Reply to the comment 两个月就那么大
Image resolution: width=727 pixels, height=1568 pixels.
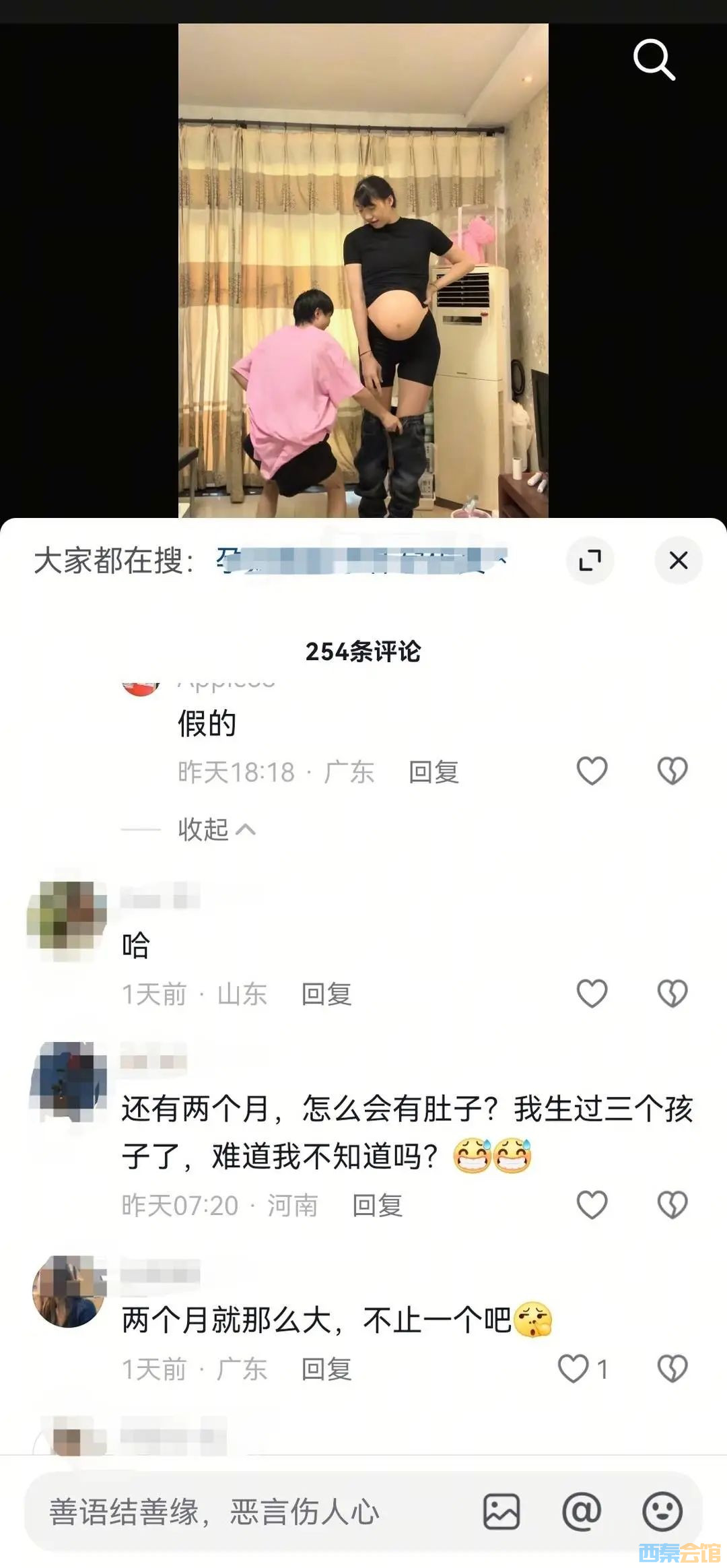[x=326, y=1369]
